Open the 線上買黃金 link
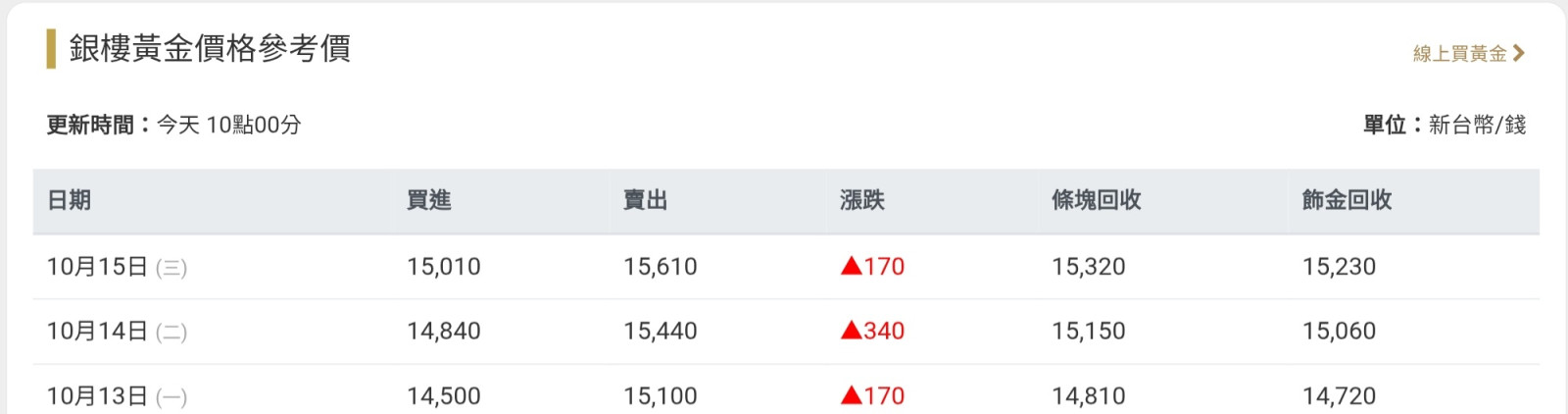This screenshot has width=1568, height=414. point(1467,54)
